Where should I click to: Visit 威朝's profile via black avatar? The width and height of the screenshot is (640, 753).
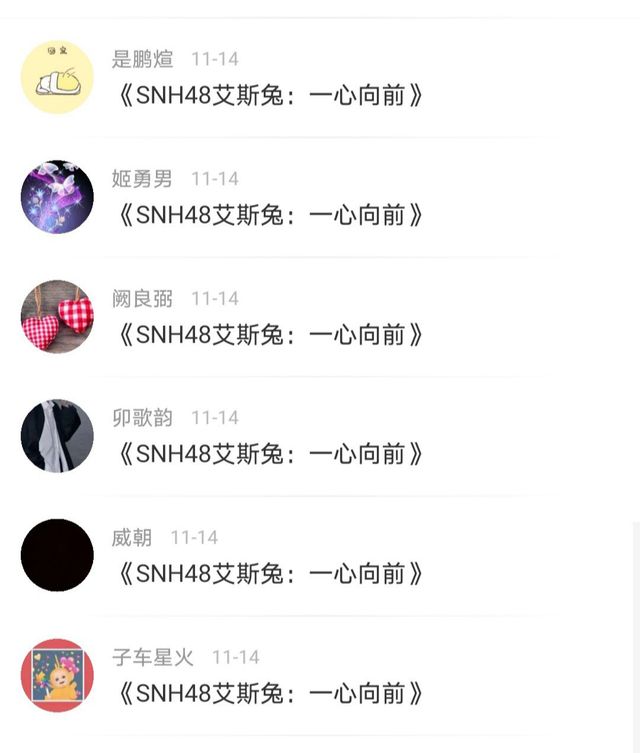(57, 555)
